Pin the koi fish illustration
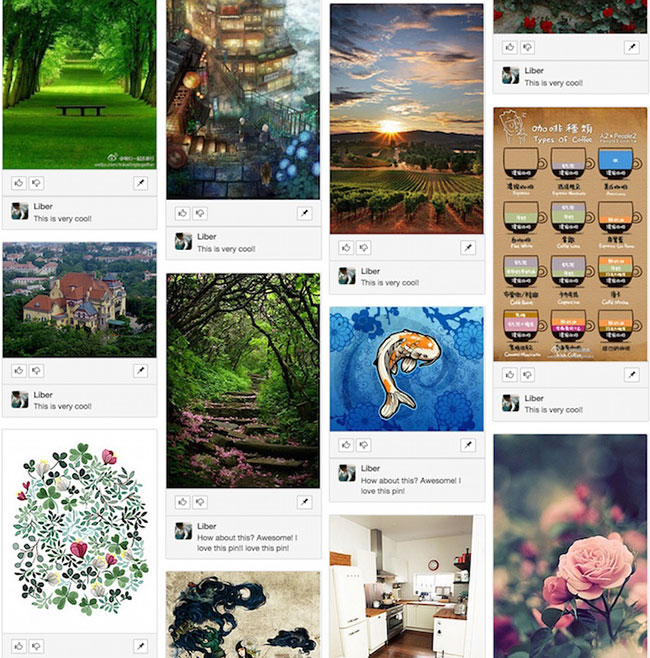The height and width of the screenshot is (658, 650). click(x=468, y=445)
